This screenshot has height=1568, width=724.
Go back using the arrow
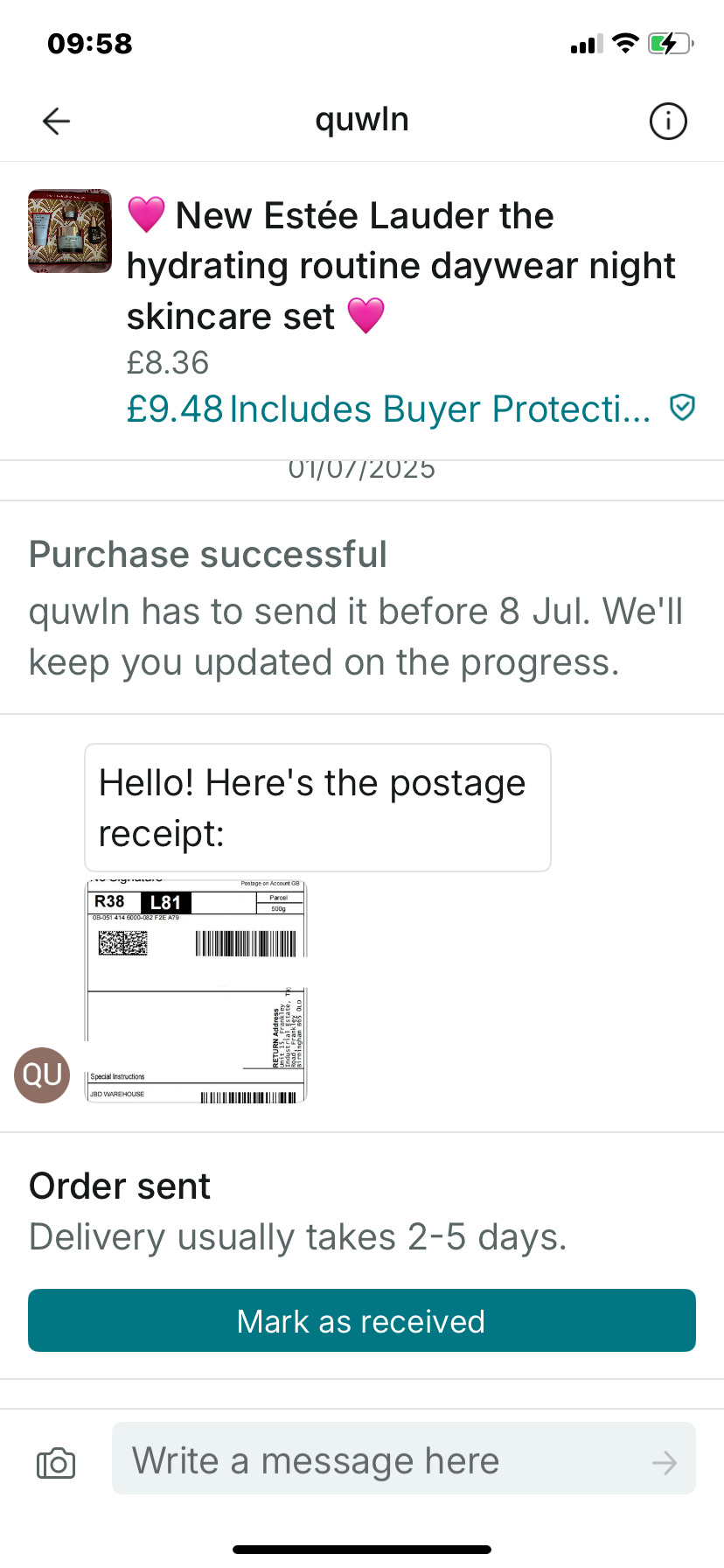[x=56, y=121]
